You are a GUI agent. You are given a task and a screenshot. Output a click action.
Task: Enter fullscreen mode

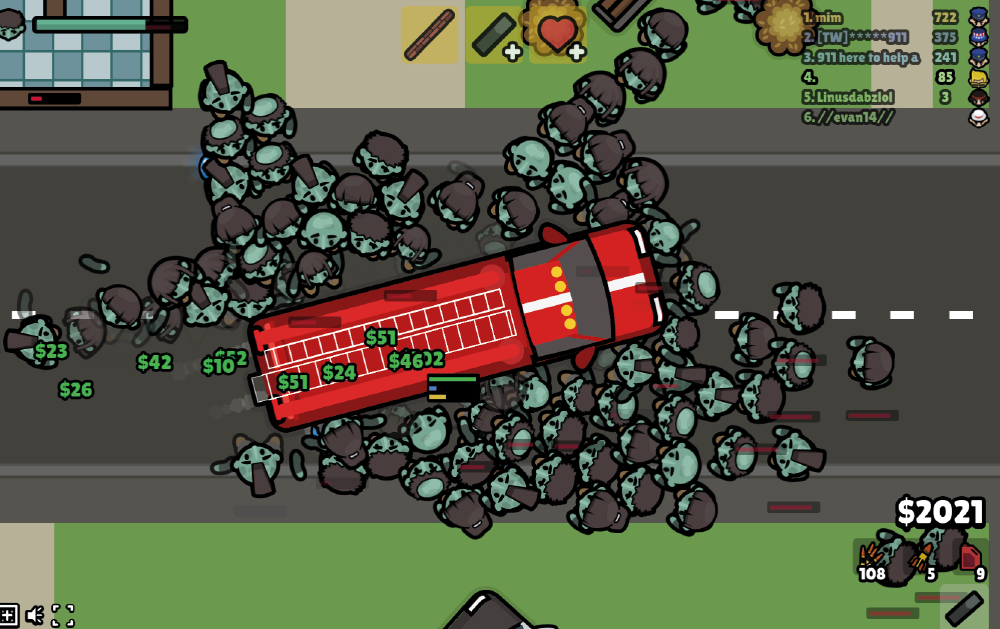(x=63, y=615)
